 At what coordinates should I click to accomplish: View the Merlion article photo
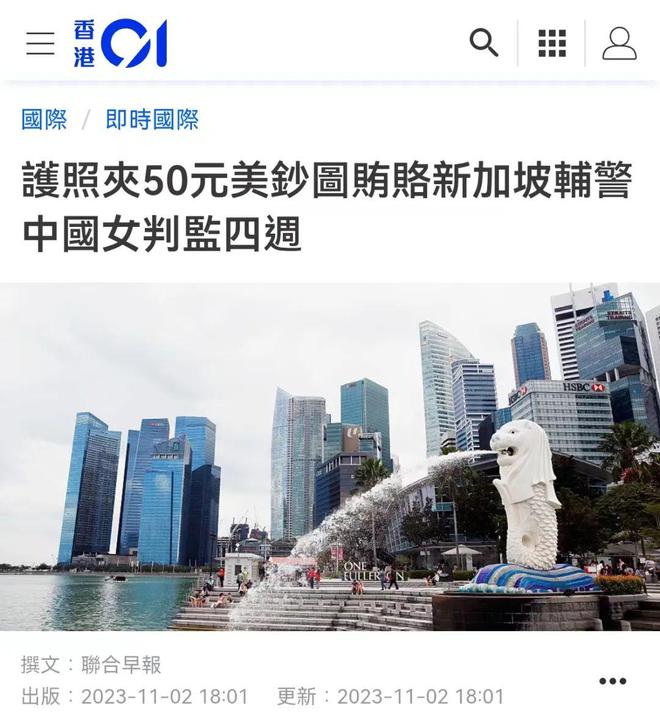[x=330, y=457]
